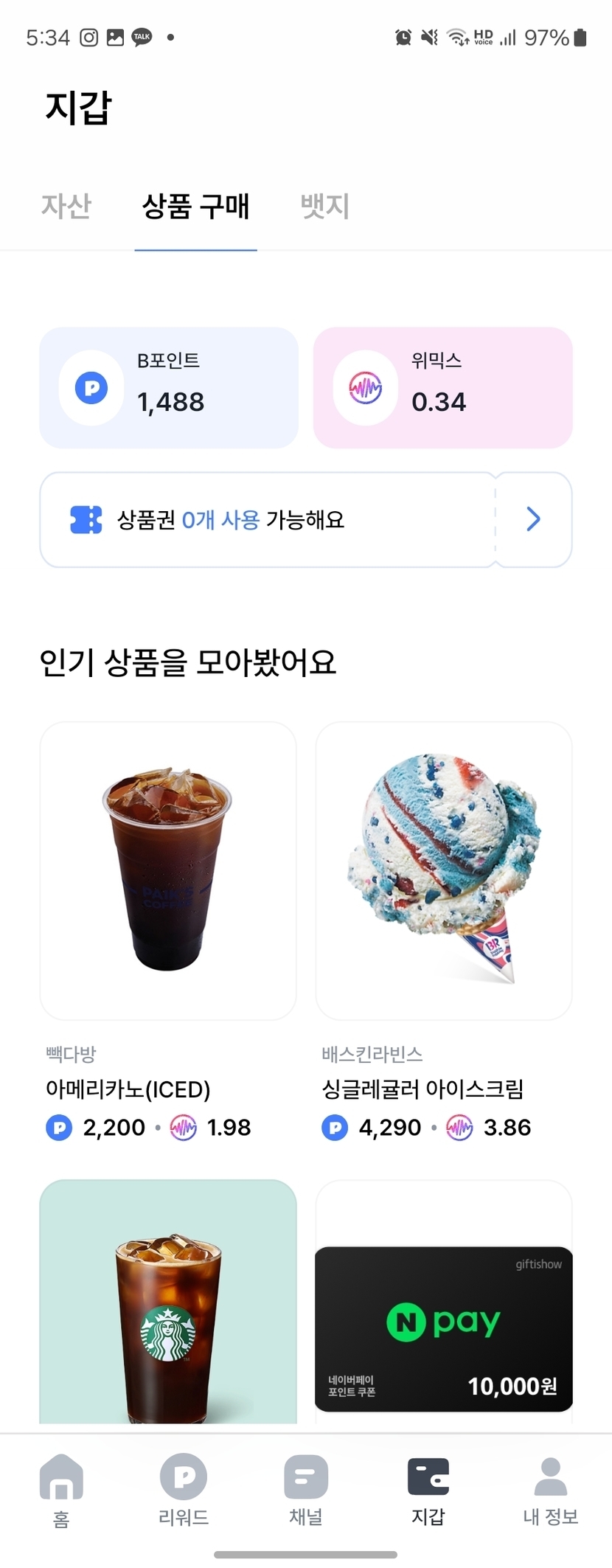Open the 위믹스 balance card
The height and width of the screenshot is (1568, 612).
[x=443, y=388]
